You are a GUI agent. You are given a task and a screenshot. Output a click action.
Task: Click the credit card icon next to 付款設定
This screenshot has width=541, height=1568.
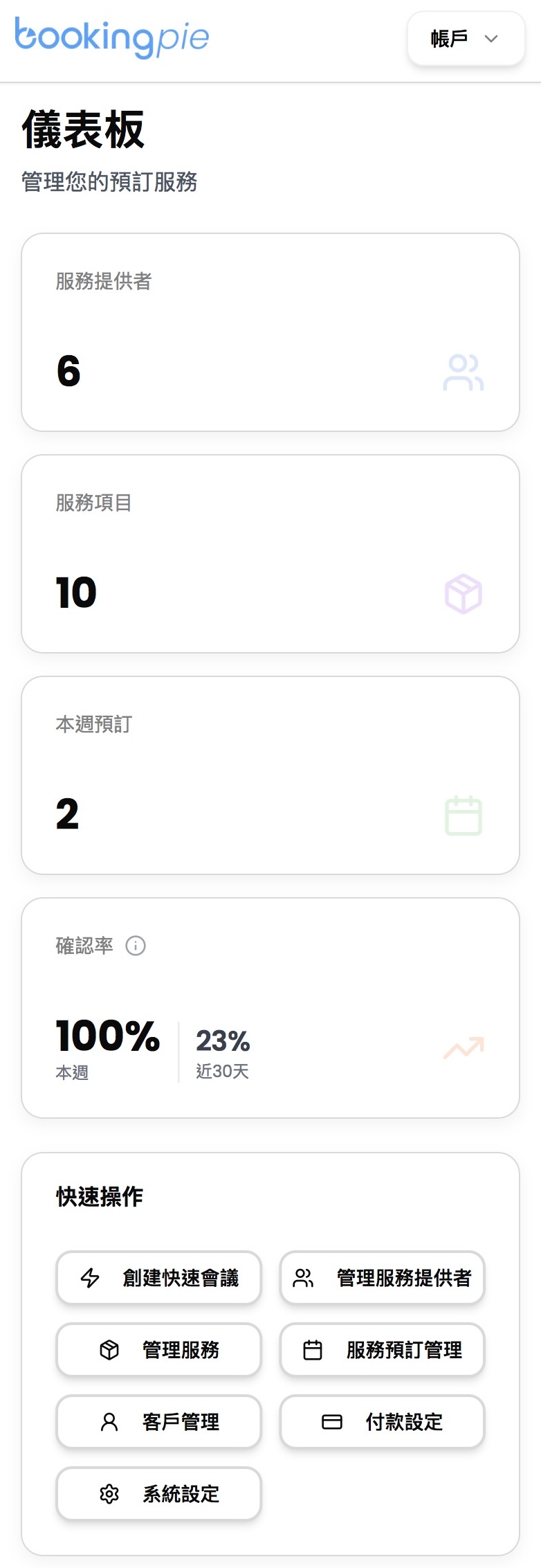click(x=332, y=1422)
